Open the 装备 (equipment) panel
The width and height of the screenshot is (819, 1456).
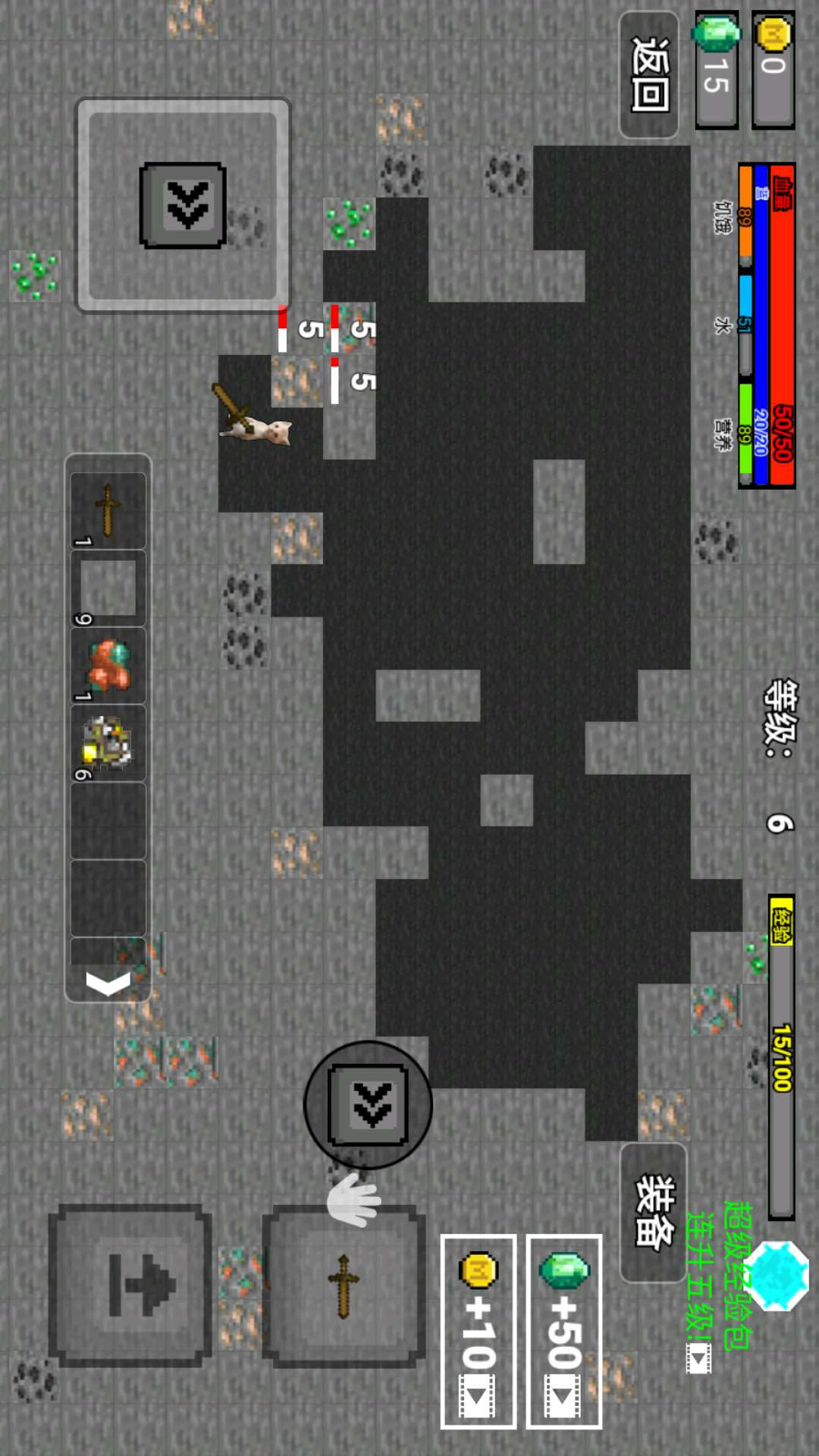[654, 1211]
